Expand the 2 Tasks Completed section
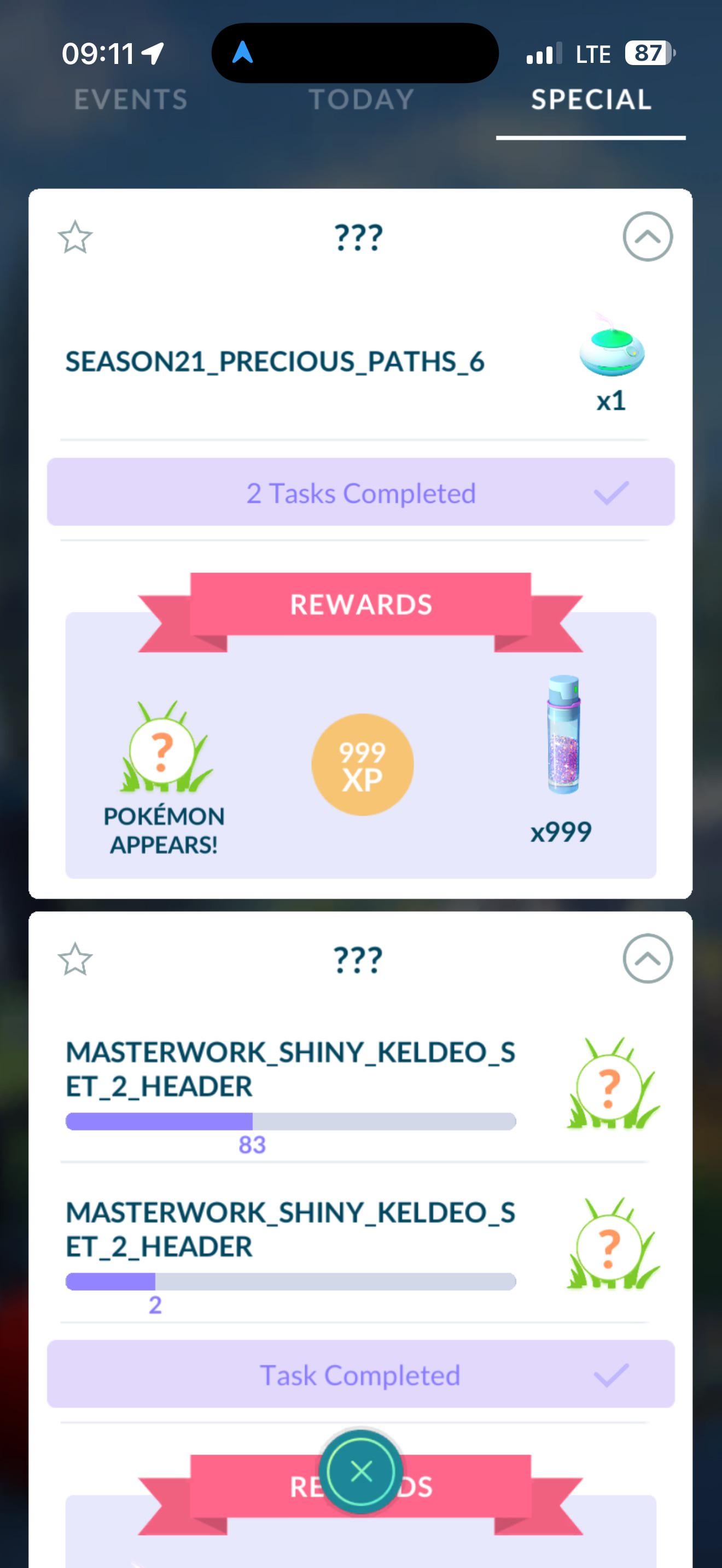The height and width of the screenshot is (1568, 722). 361,493
